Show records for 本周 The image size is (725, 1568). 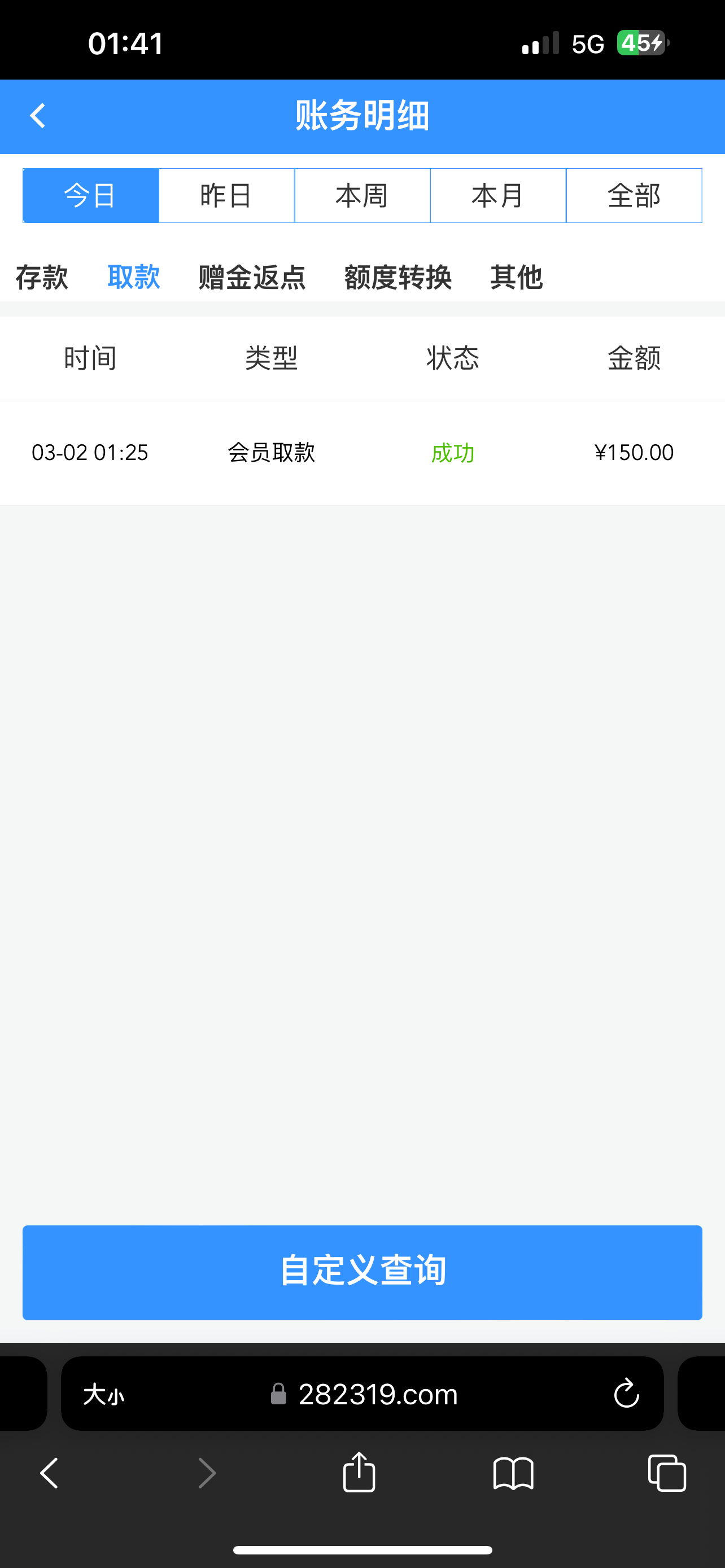[362, 195]
